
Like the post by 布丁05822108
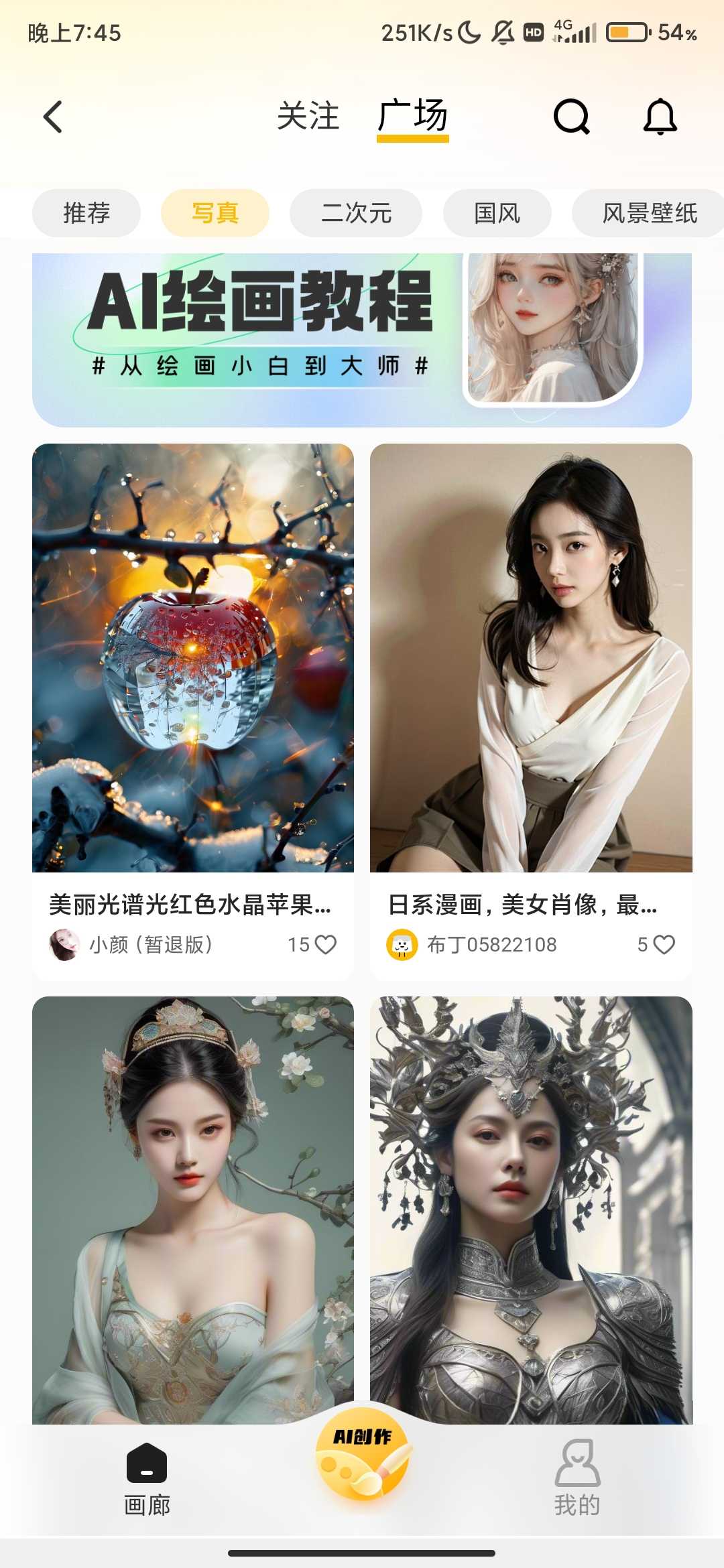point(663,944)
